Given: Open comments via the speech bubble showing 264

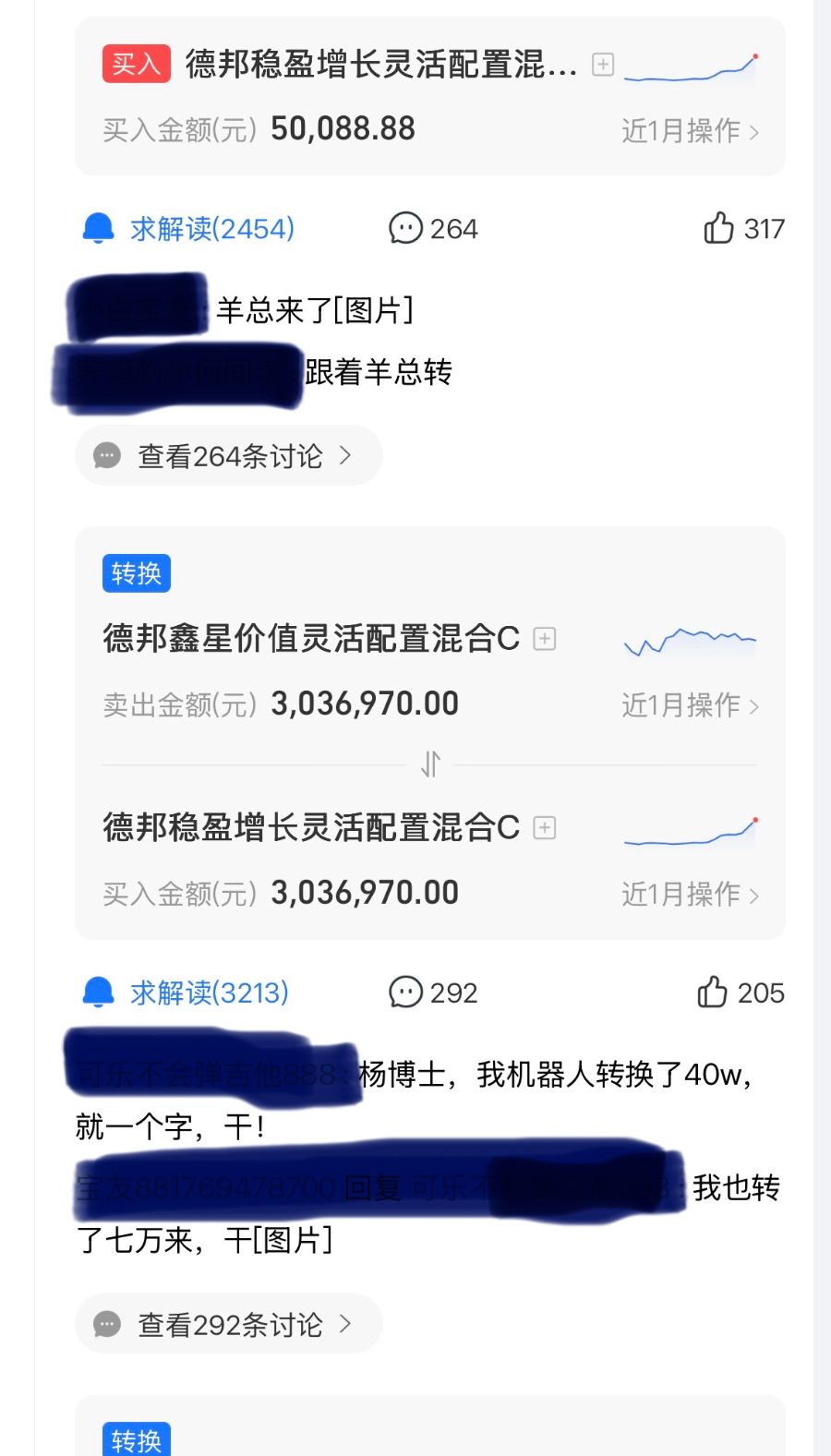Looking at the screenshot, I should tap(404, 228).
